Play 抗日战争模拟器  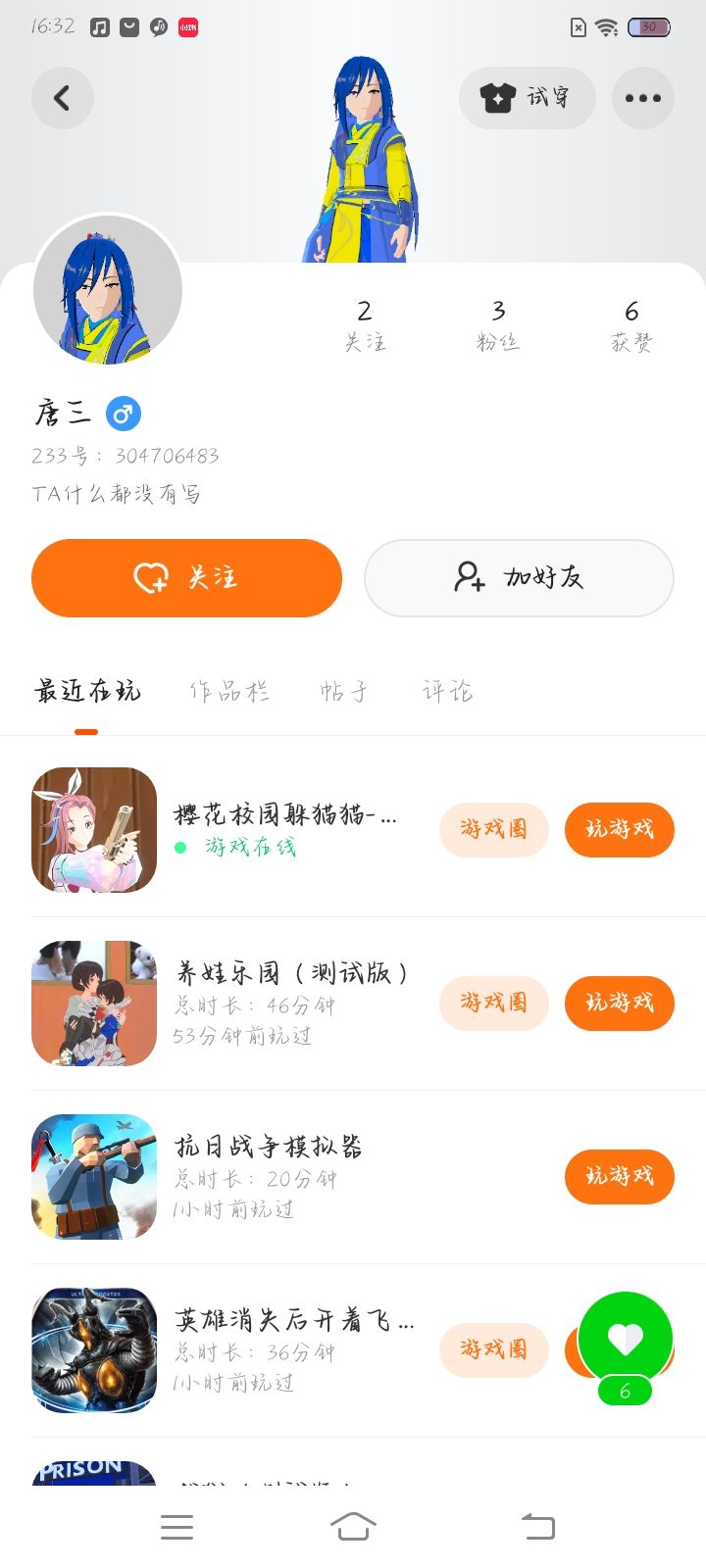tap(619, 1176)
